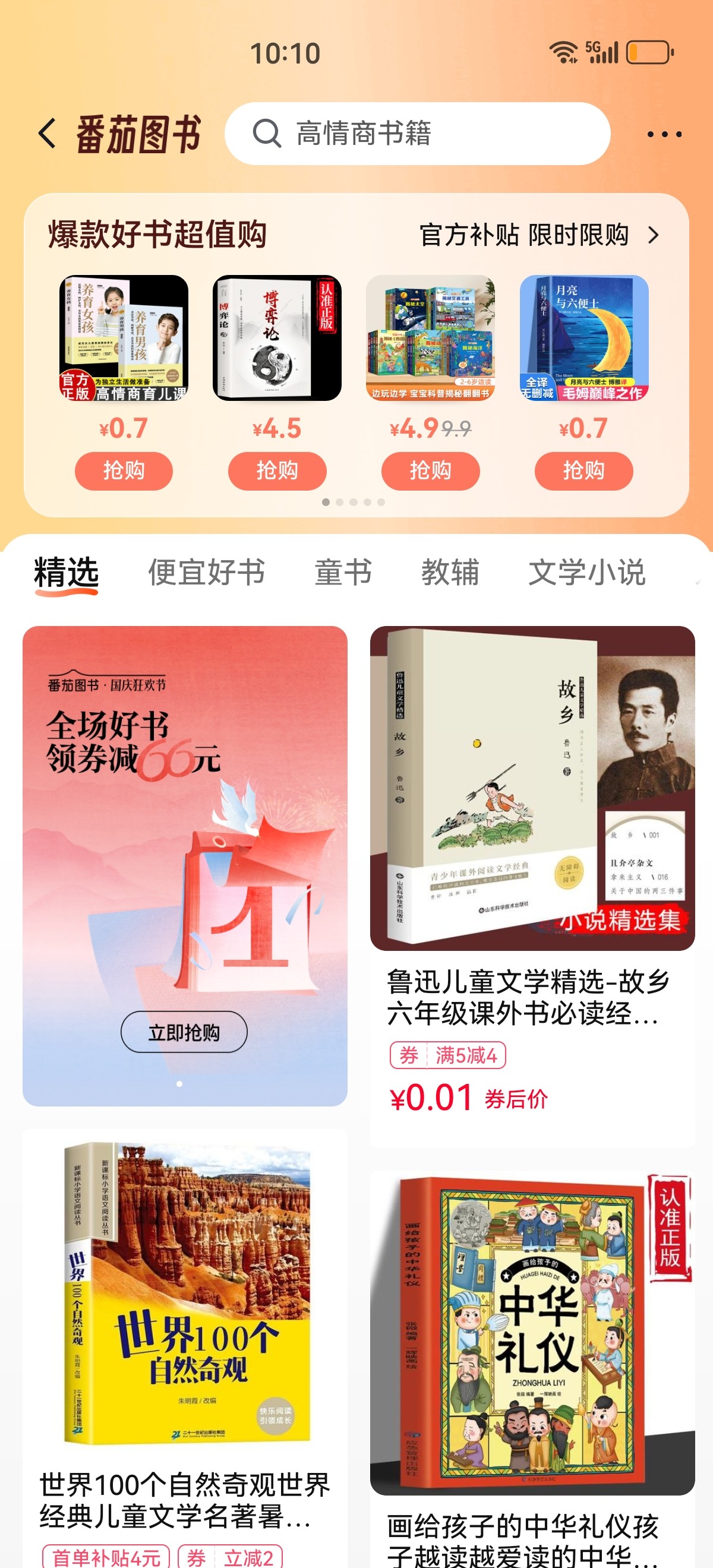
Task: Select the 教辅 tab
Action: (x=450, y=572)
